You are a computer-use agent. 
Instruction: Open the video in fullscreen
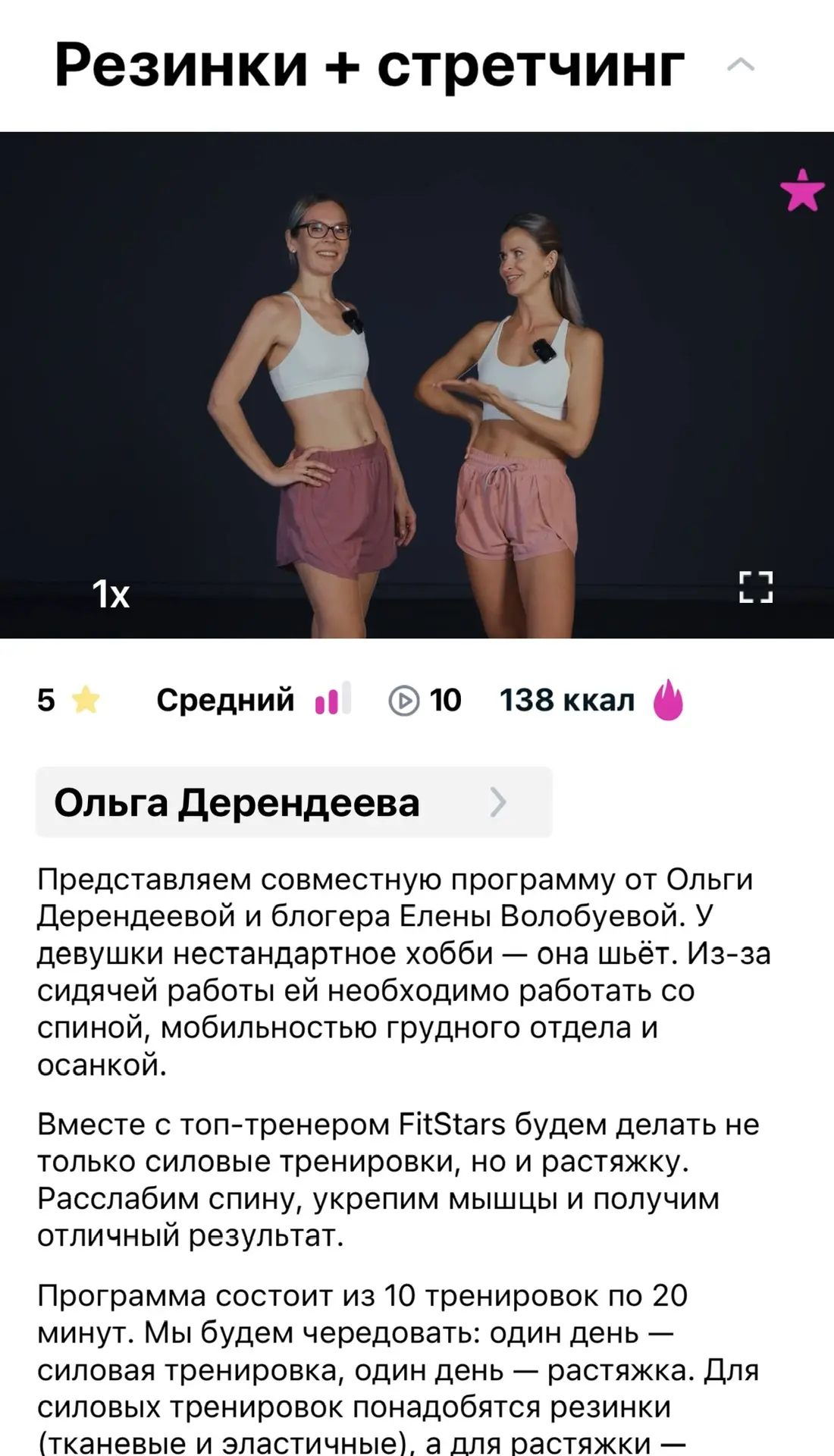[x=755, y=587]
